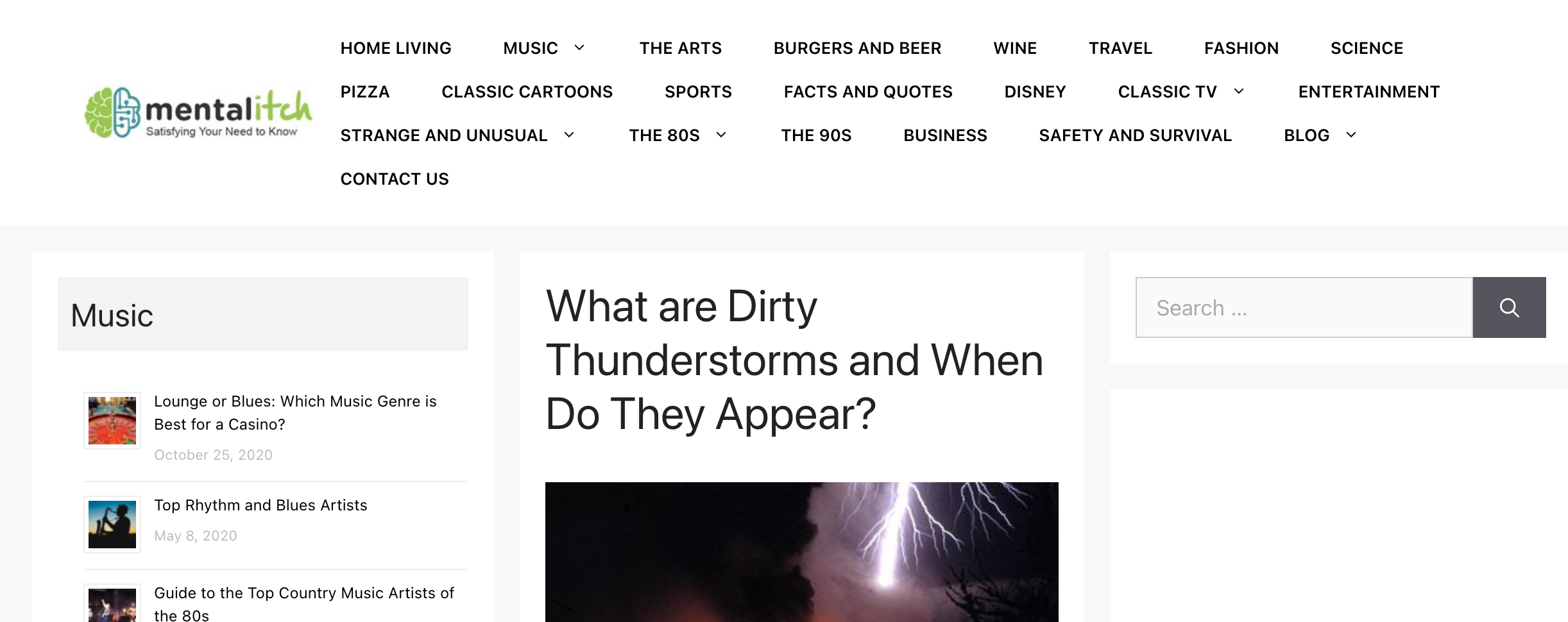Image resolution: width=1568 pixels, height=622 pixels.
Task: Go to the Science section
Action: tap(1367, 48)
